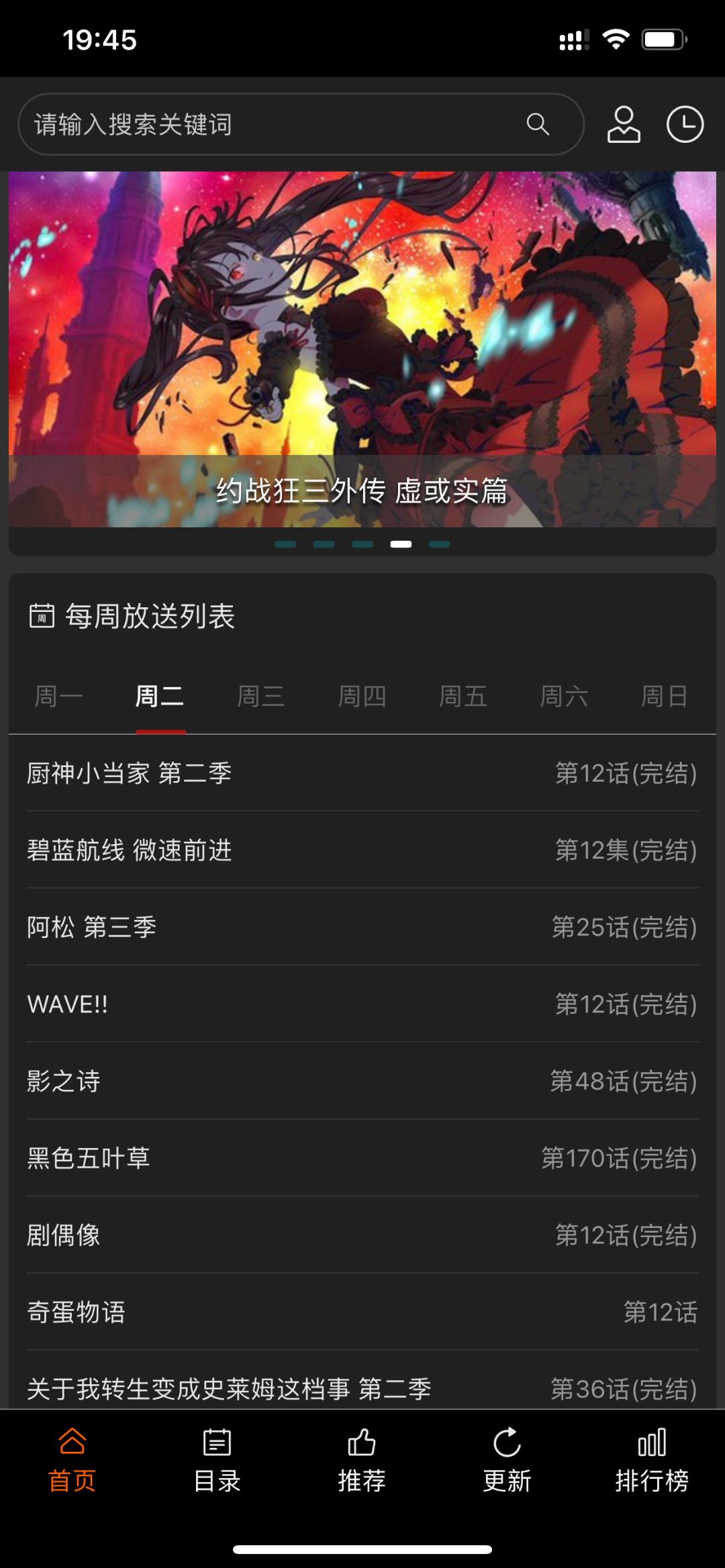Screen dimensions: 725x1568
Task: Open the user profile icon
Action: (624, 125)
